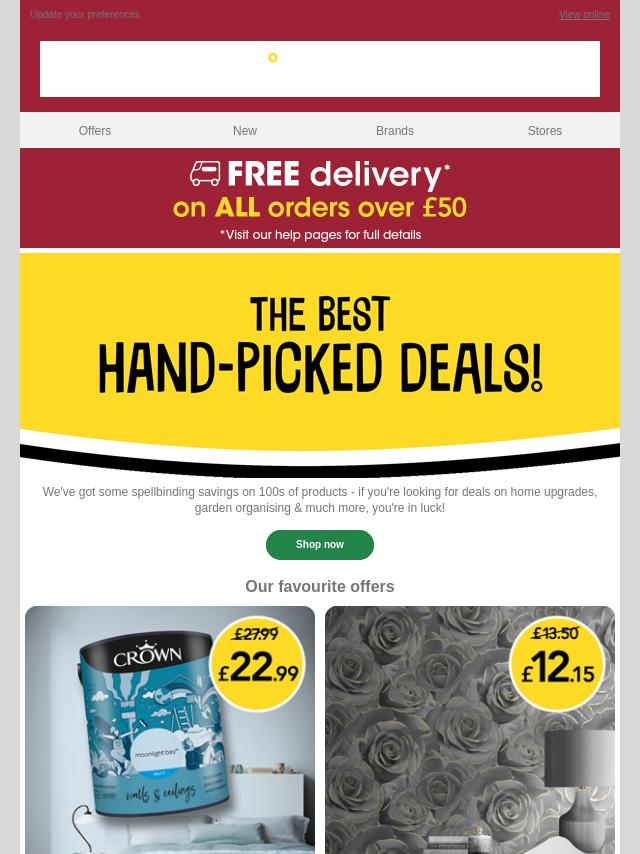Open the Crown paint £22.99 offer
Image resolution: width=640 pixels, height=854 pixels.
[x=170, y=730]
